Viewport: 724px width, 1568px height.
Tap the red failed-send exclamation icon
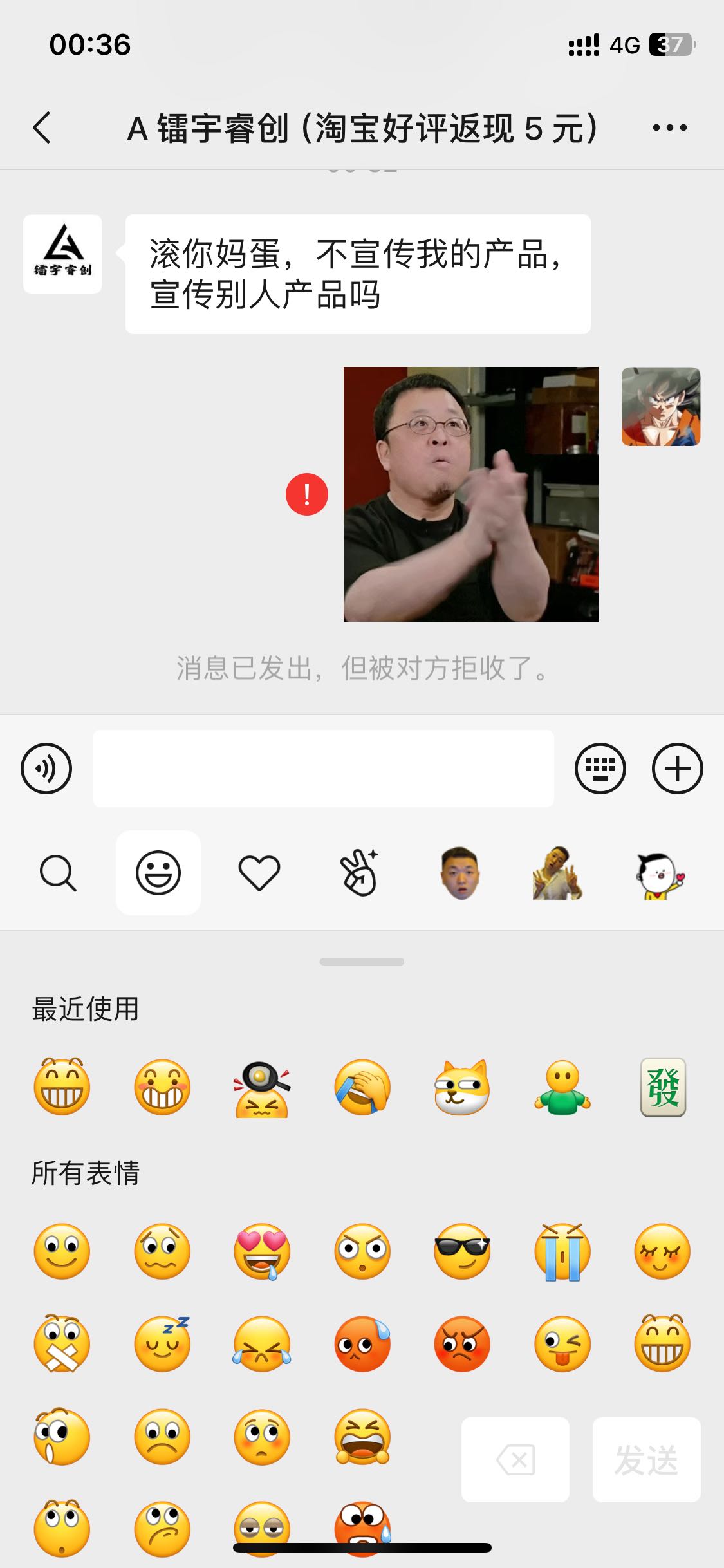[307, 494]
